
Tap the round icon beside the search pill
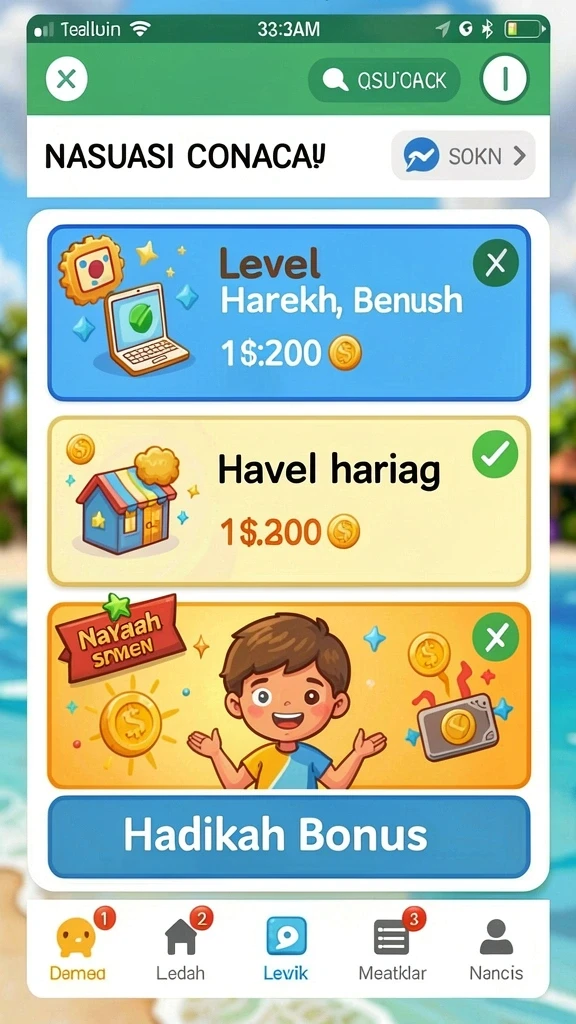coord(505,80)
